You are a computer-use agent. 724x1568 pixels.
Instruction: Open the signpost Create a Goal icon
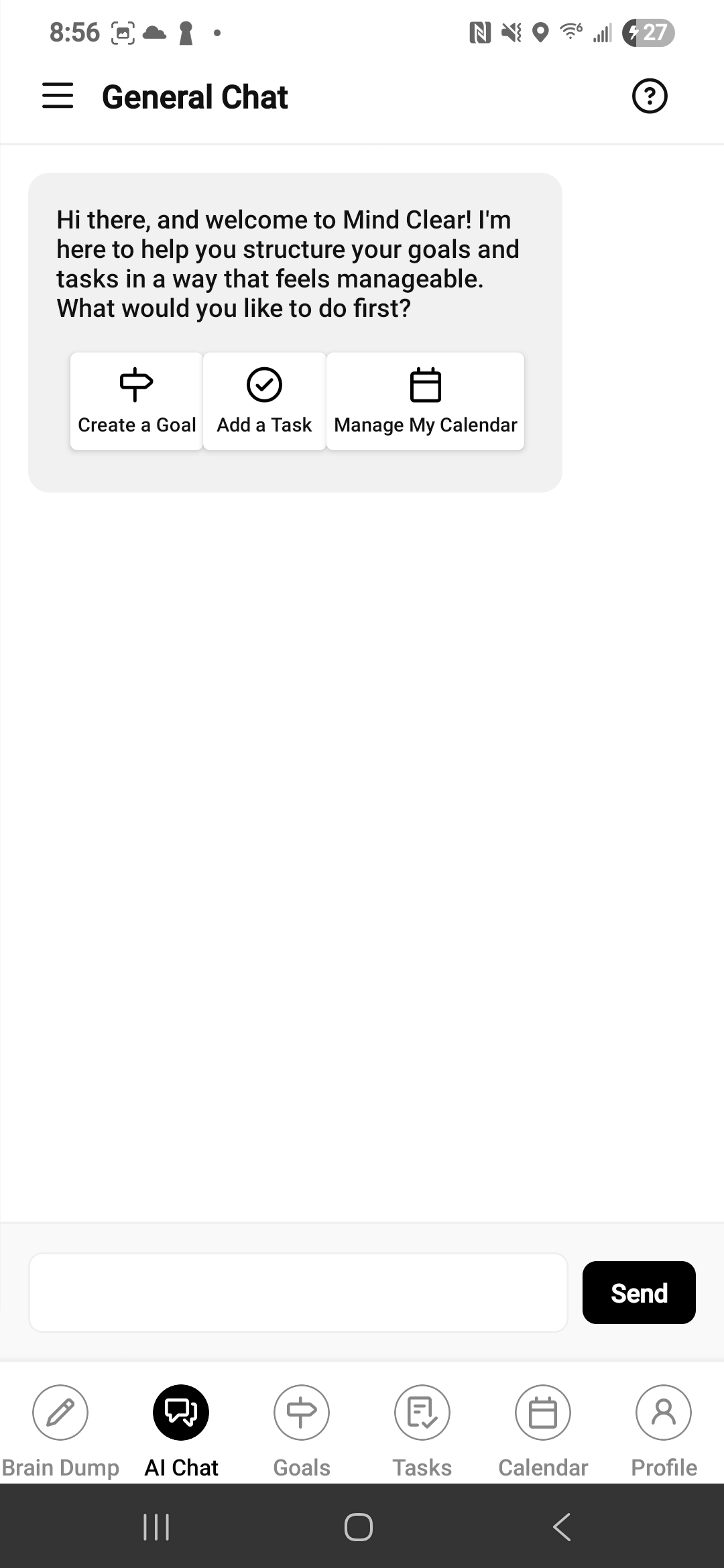pyautogui.click(x=135, y=385)
